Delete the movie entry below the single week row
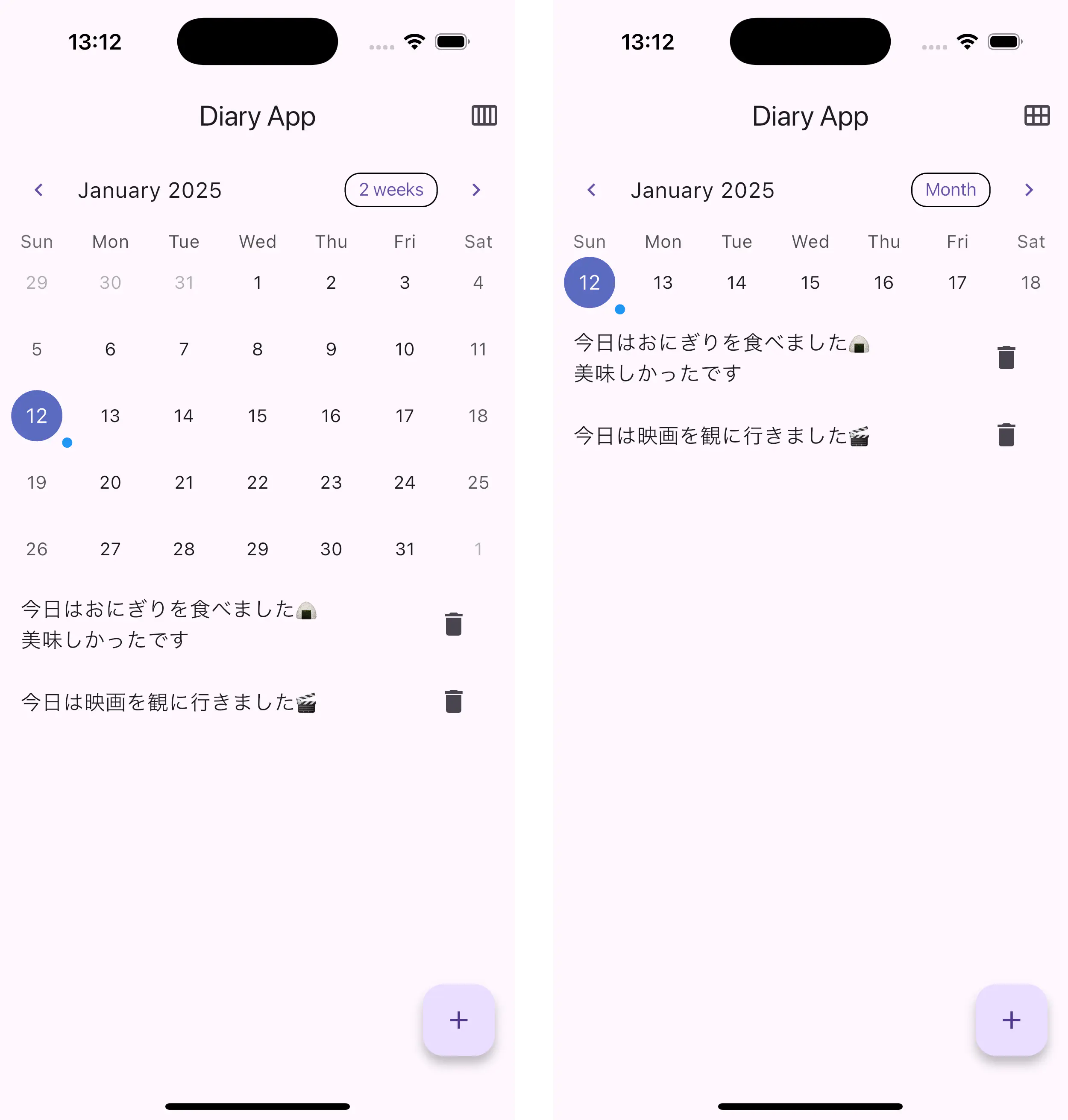Viewport: 1068px width, 1120px height. tap(1006, 435)
